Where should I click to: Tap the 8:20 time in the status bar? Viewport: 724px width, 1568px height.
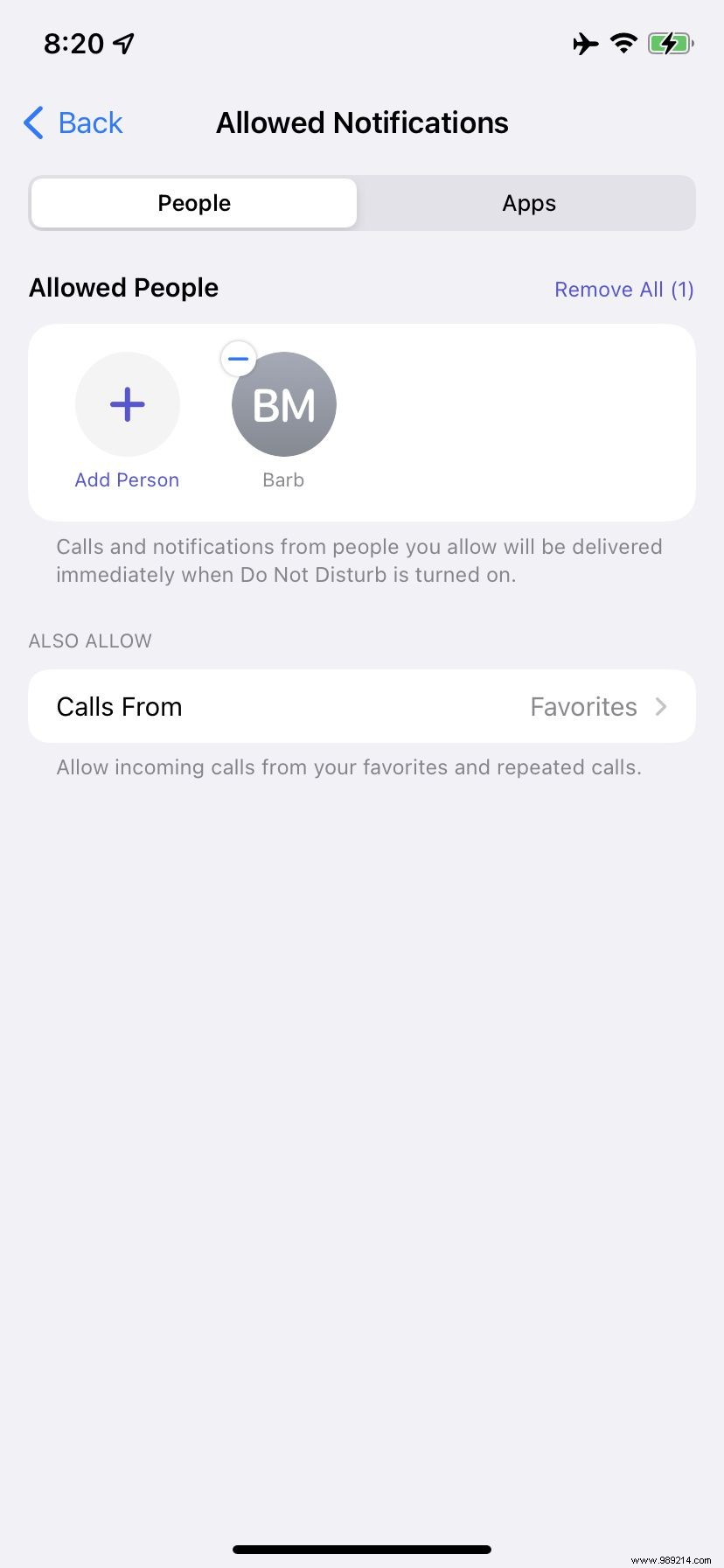[76, 42]
